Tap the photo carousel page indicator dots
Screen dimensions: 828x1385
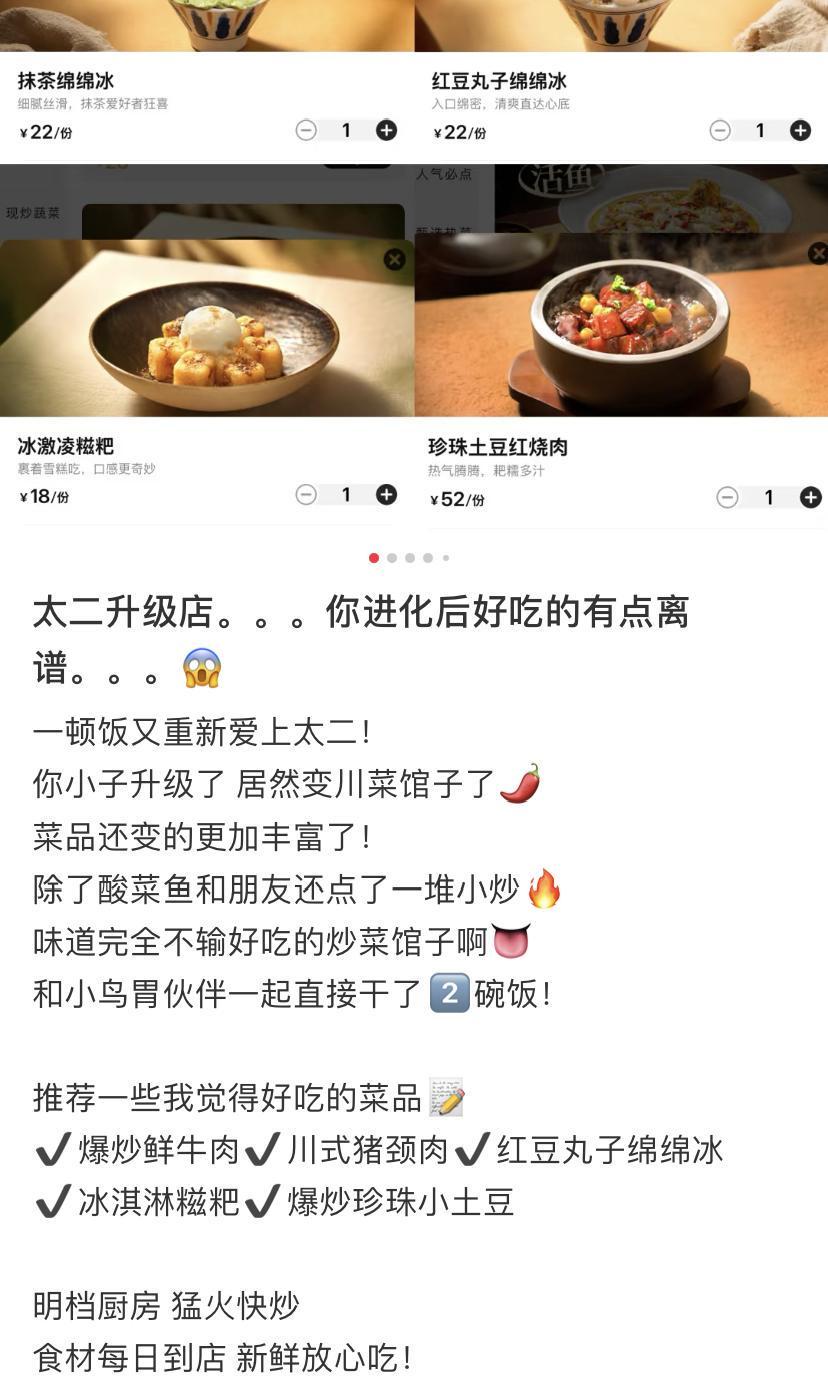click(x=410, y=558)
